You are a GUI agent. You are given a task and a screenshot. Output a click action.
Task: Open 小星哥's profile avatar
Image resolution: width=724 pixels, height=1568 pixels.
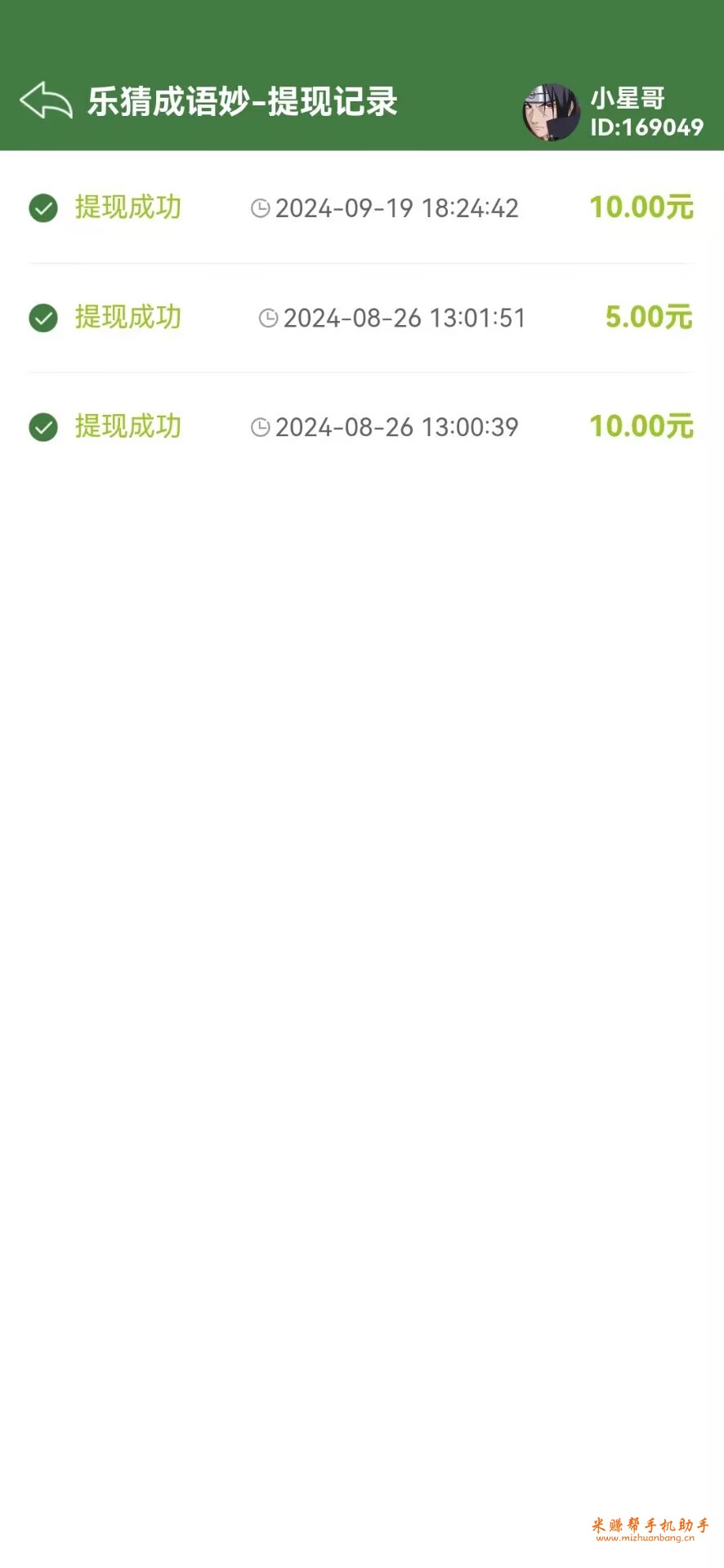point(551,112)
